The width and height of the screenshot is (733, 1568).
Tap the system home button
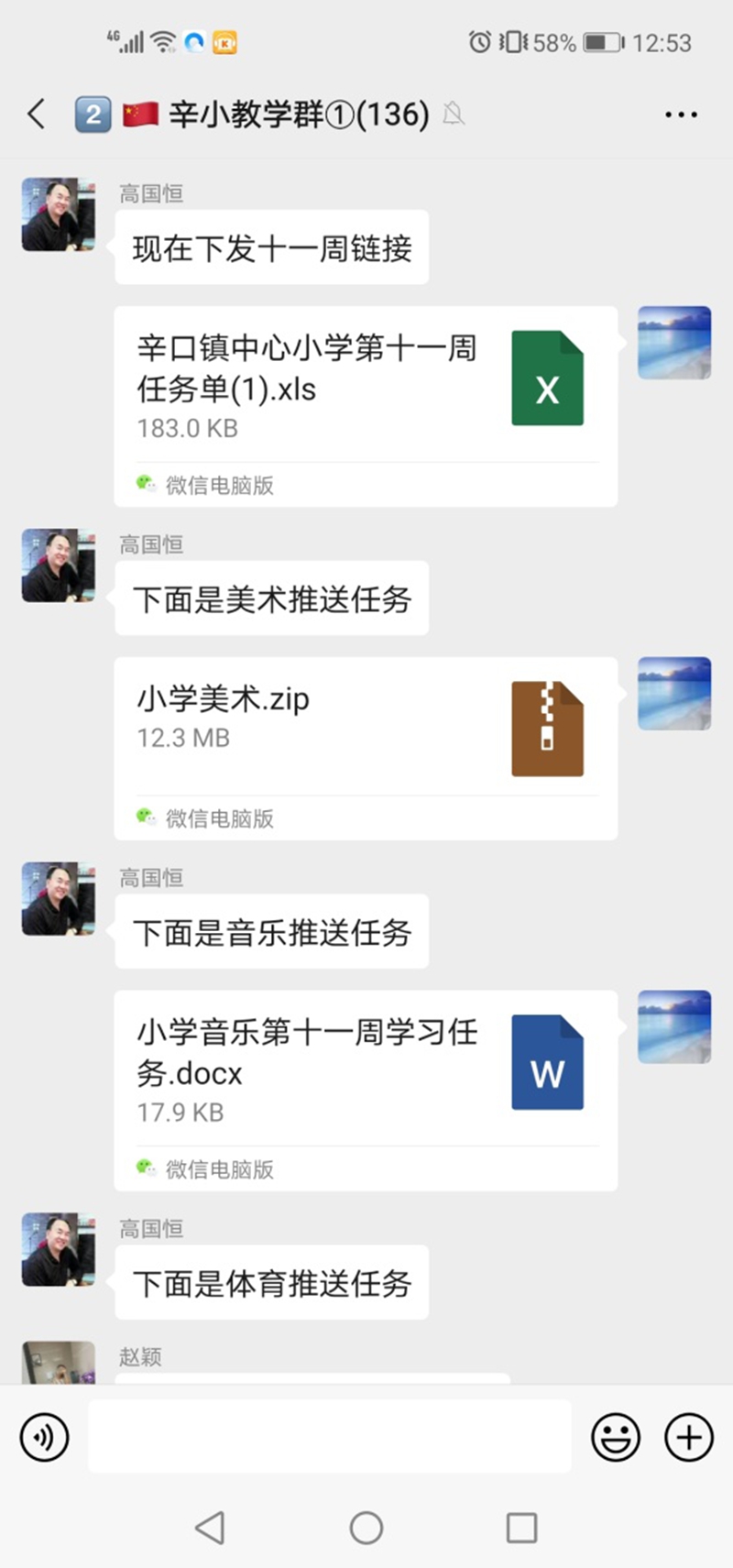tap(366, 1528)
